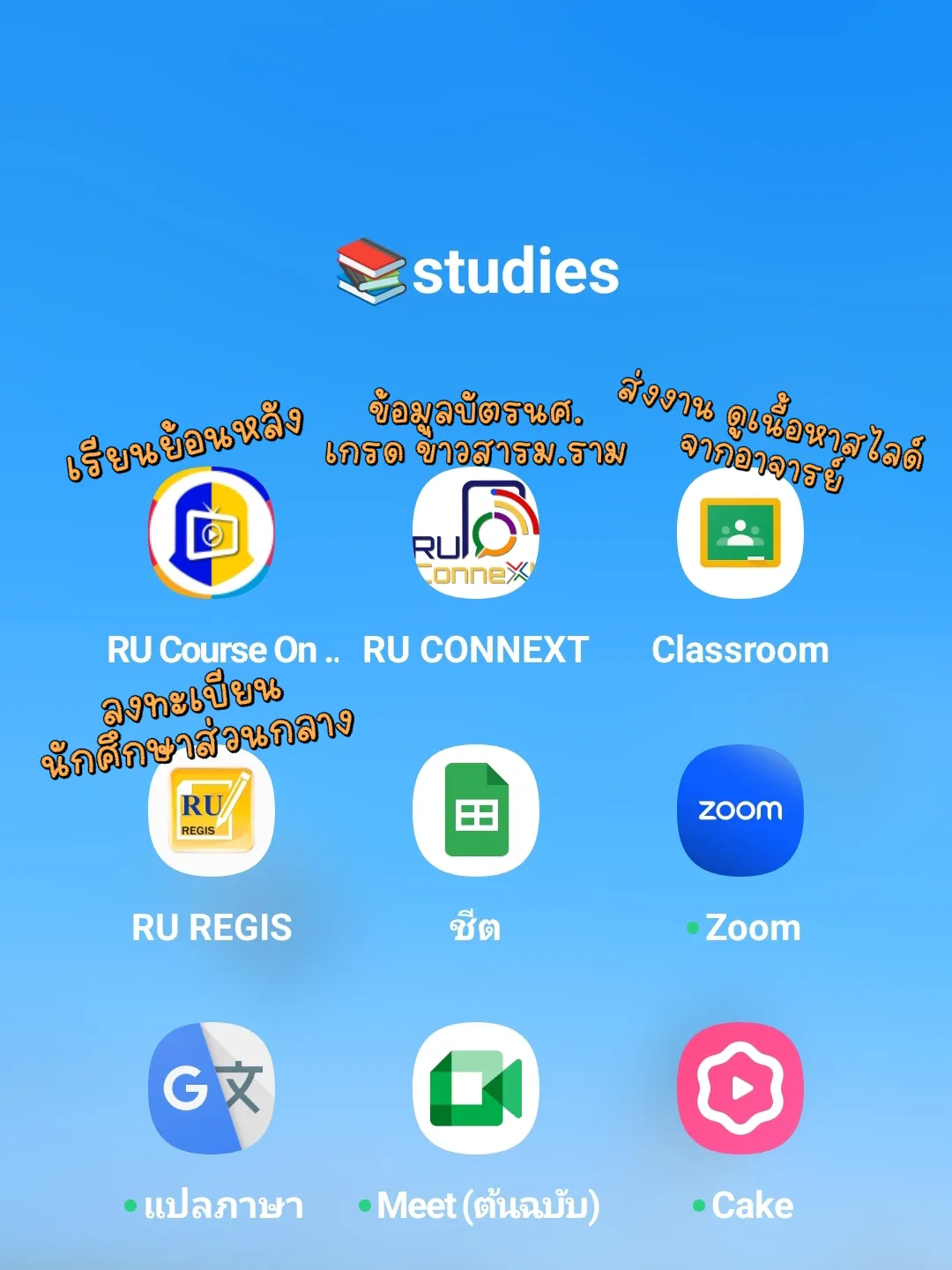Open Google Translate (แปลภาษา)

(x=209, y=1087)
